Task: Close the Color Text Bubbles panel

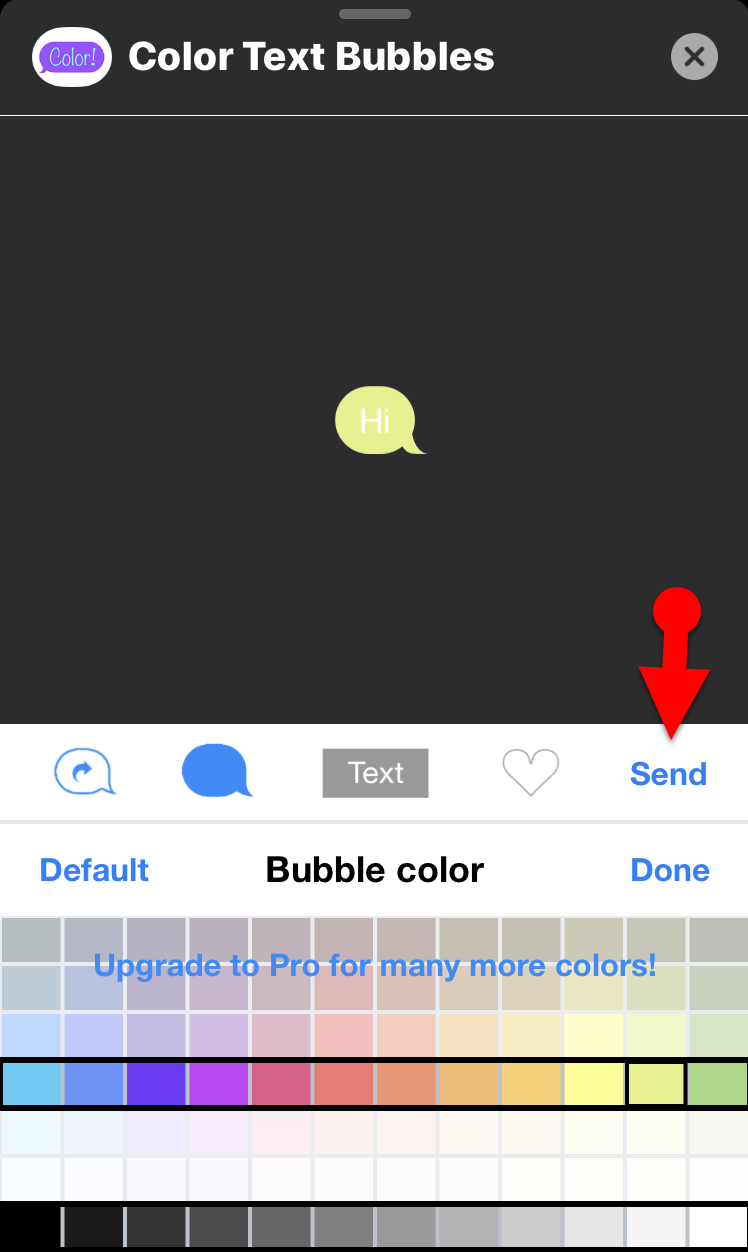Action: pos(694,56)
